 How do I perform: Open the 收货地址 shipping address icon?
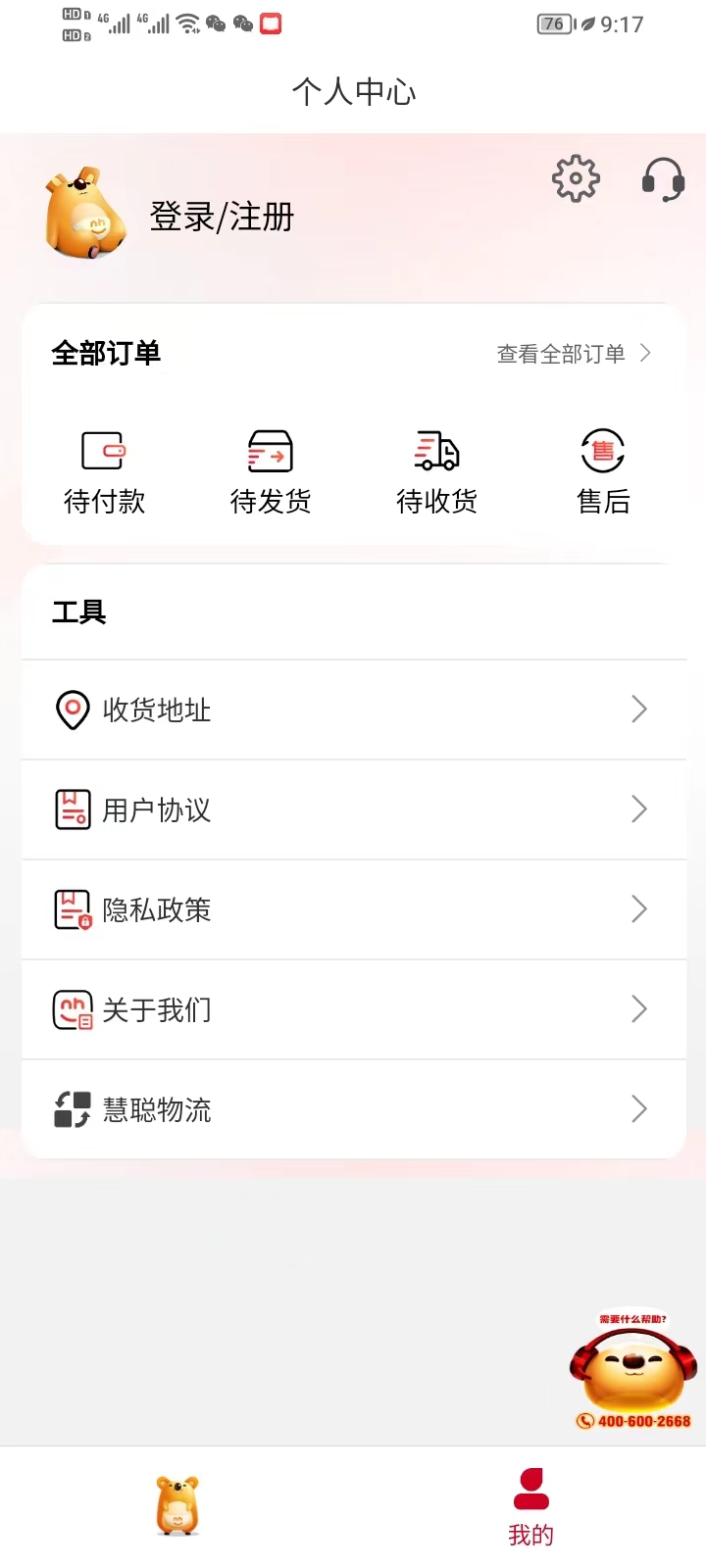(x=71, y=709)
